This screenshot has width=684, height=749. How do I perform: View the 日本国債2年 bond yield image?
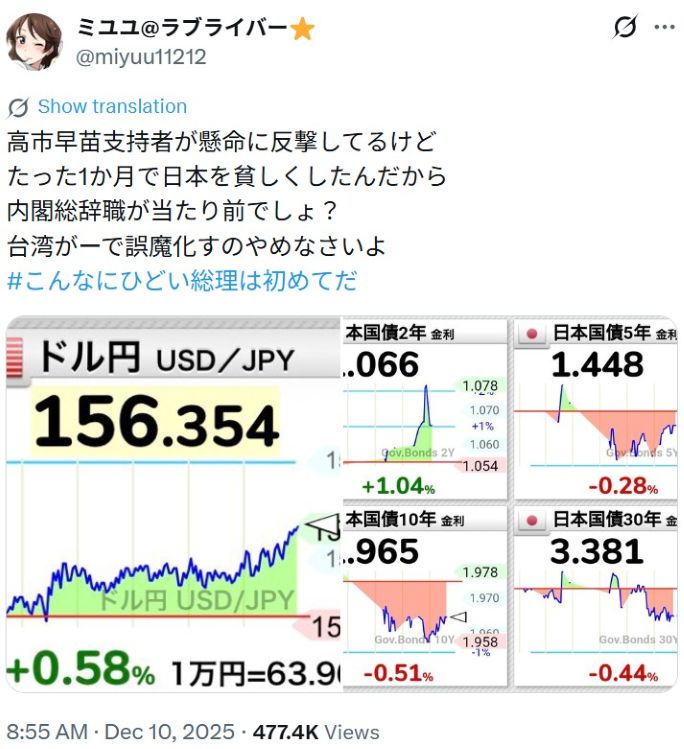tap(425, 408)
